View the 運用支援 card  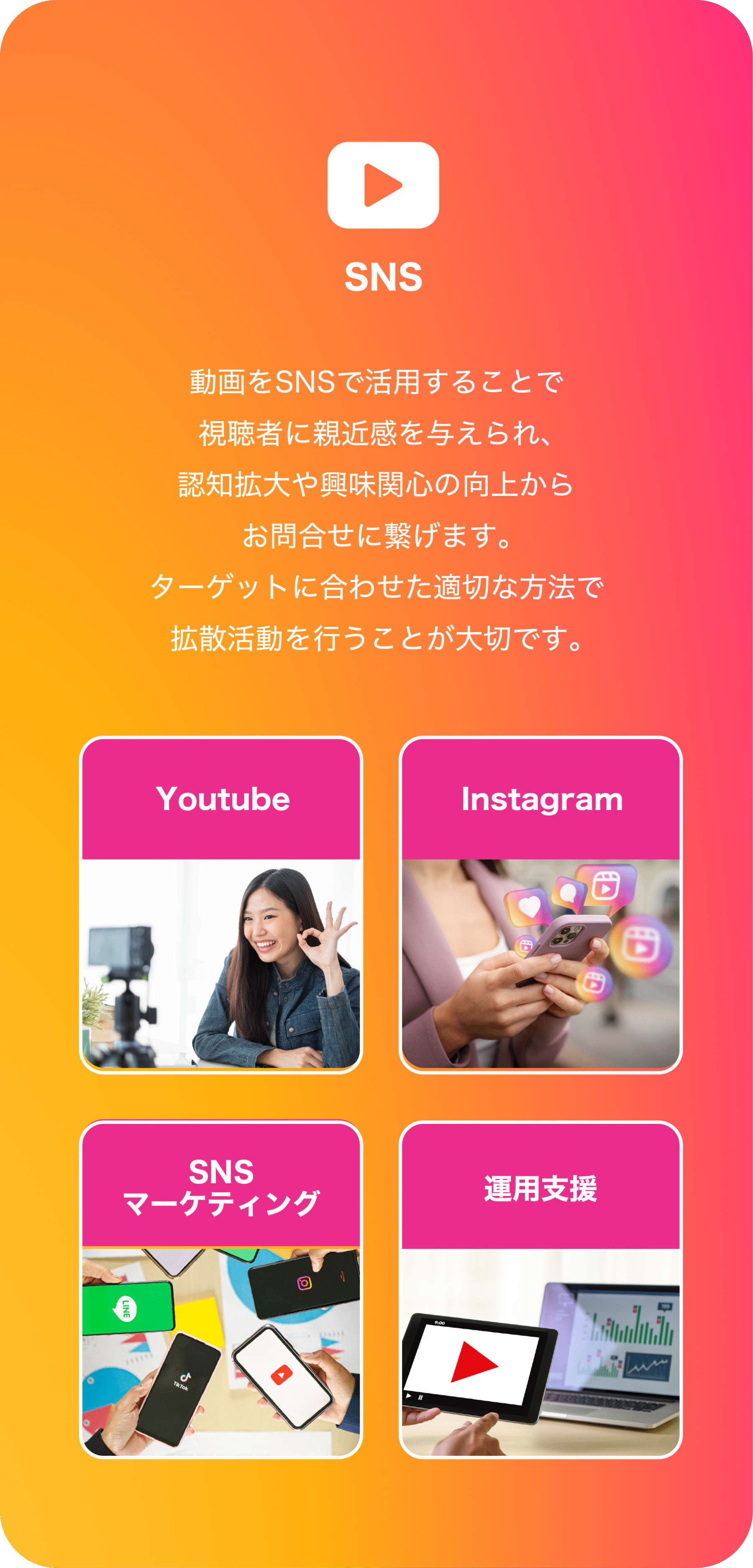coord(540,1289)
